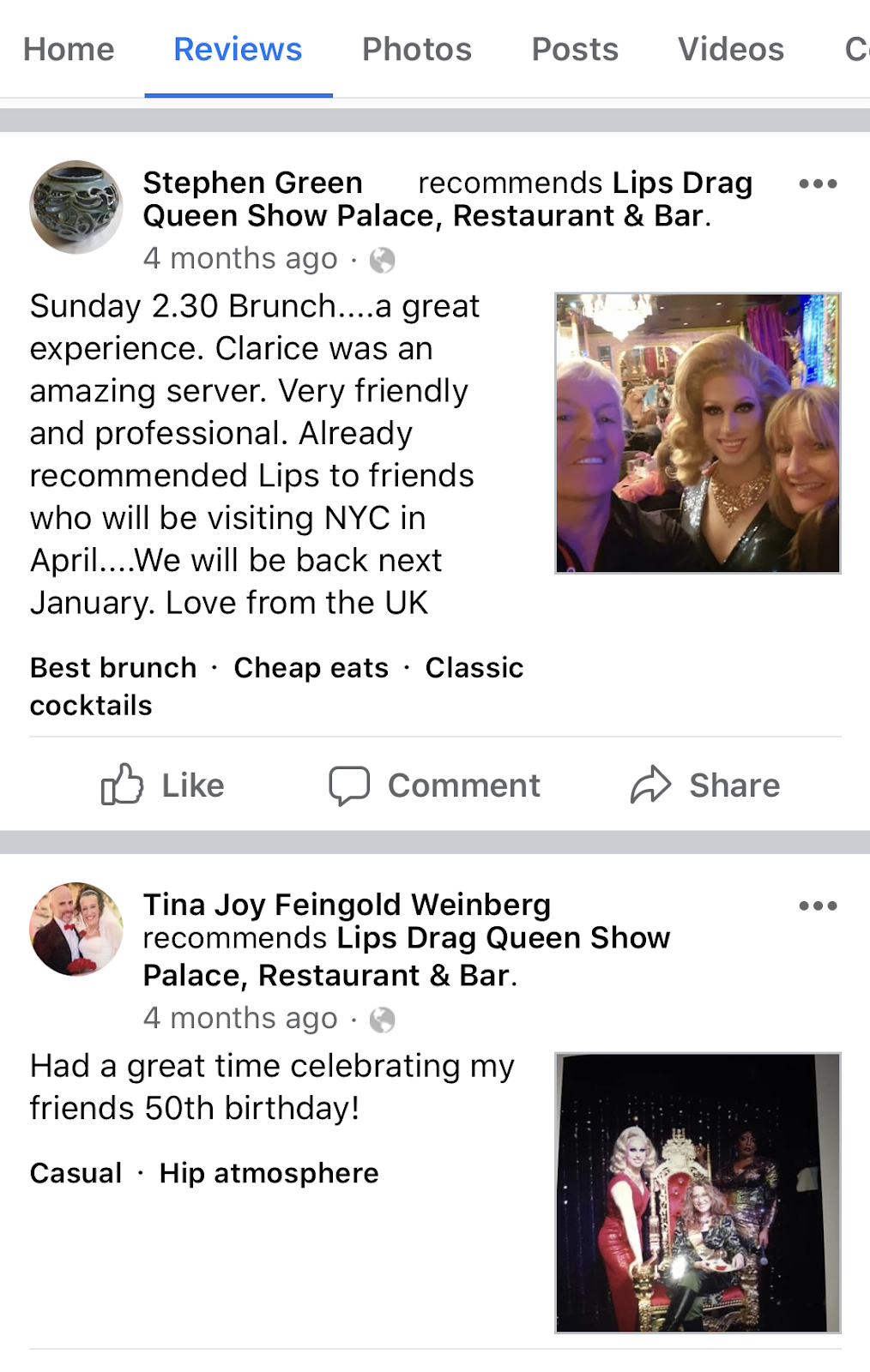The width and height of the screenshot is (870, 1372).
Task: Comment on Stephen Green's review
Action: [x=435, y=785]
